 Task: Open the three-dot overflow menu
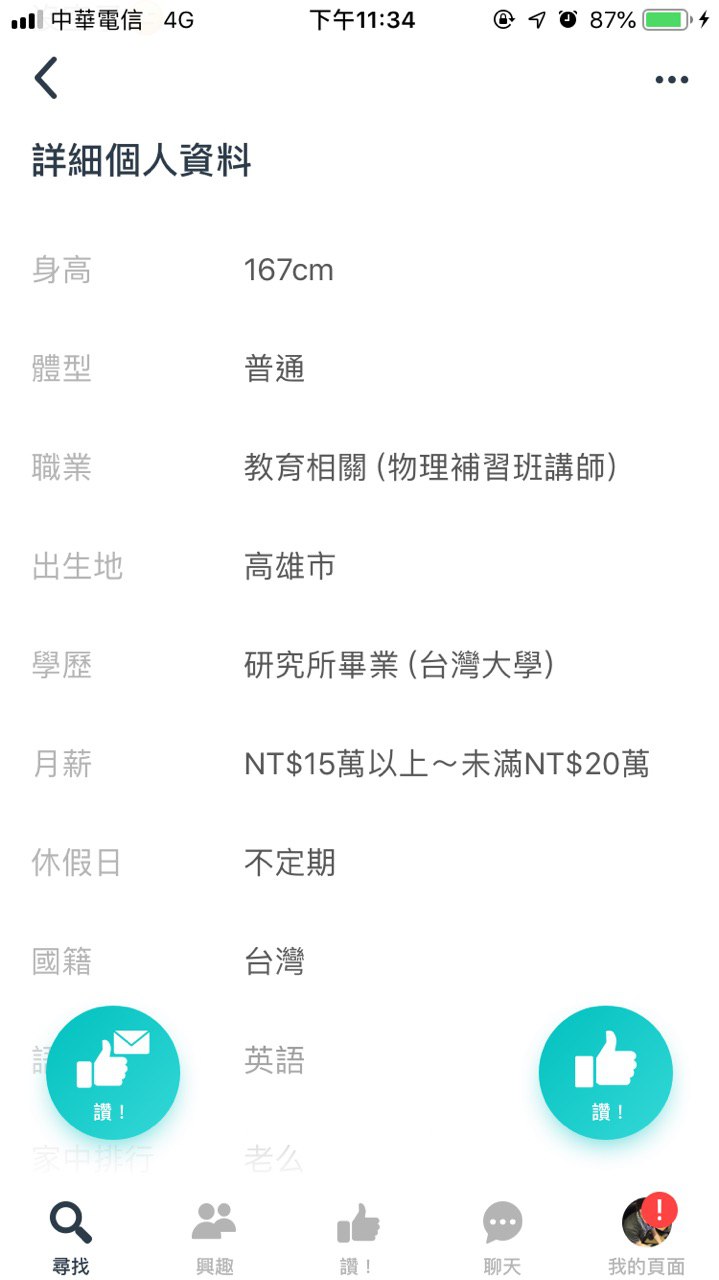(x=671, y=80)
